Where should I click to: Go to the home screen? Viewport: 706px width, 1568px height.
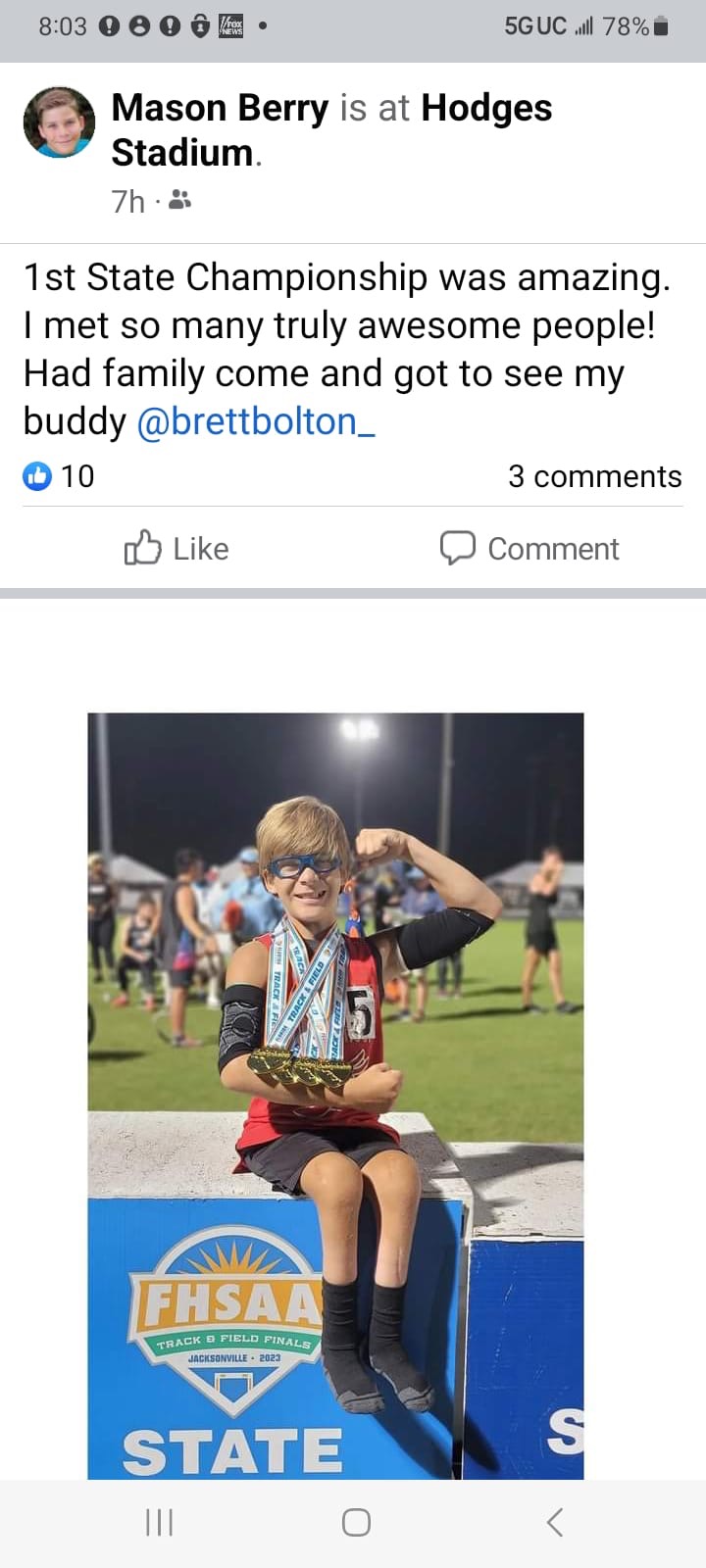[x=356, y=1522]
